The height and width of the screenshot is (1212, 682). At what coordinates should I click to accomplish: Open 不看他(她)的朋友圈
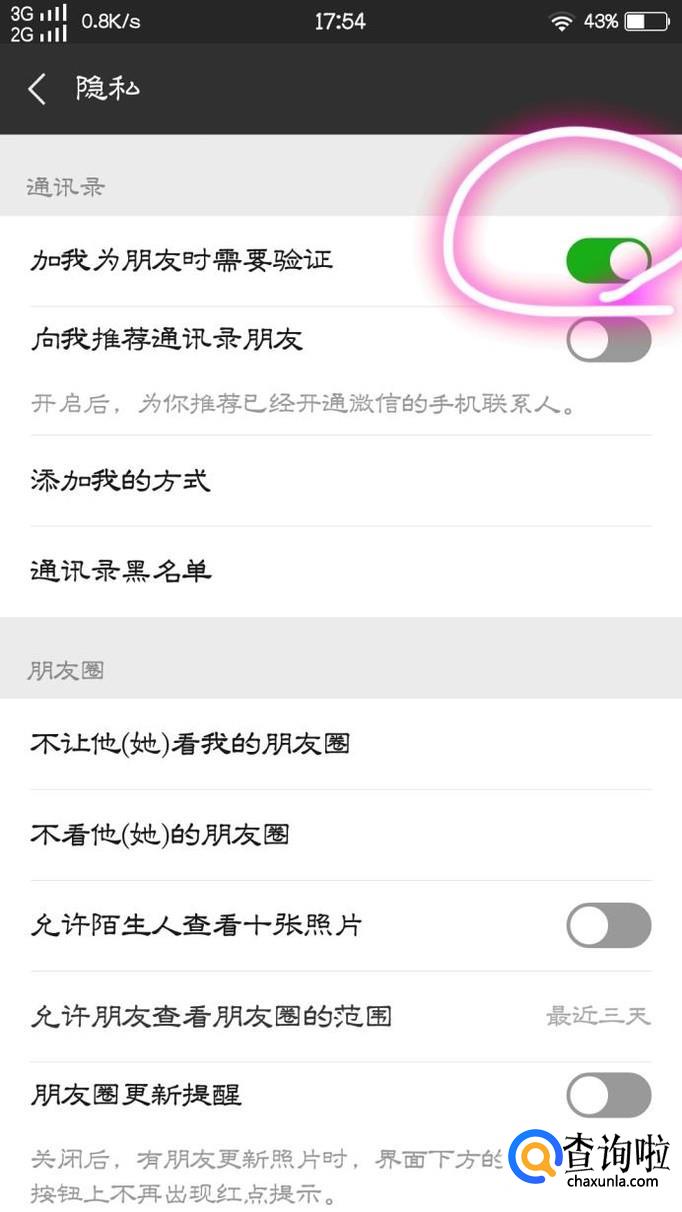pos(340,834)
